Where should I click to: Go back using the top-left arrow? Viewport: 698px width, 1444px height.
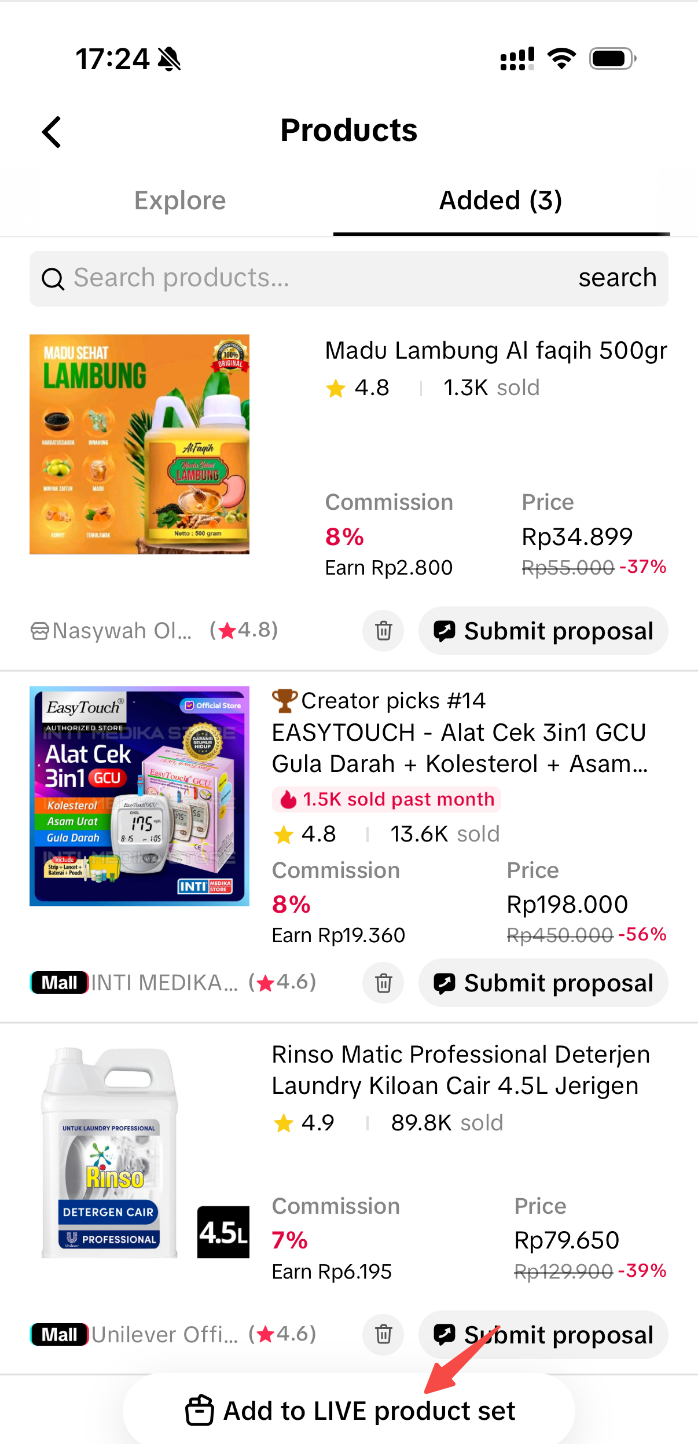tap(52, 131)
